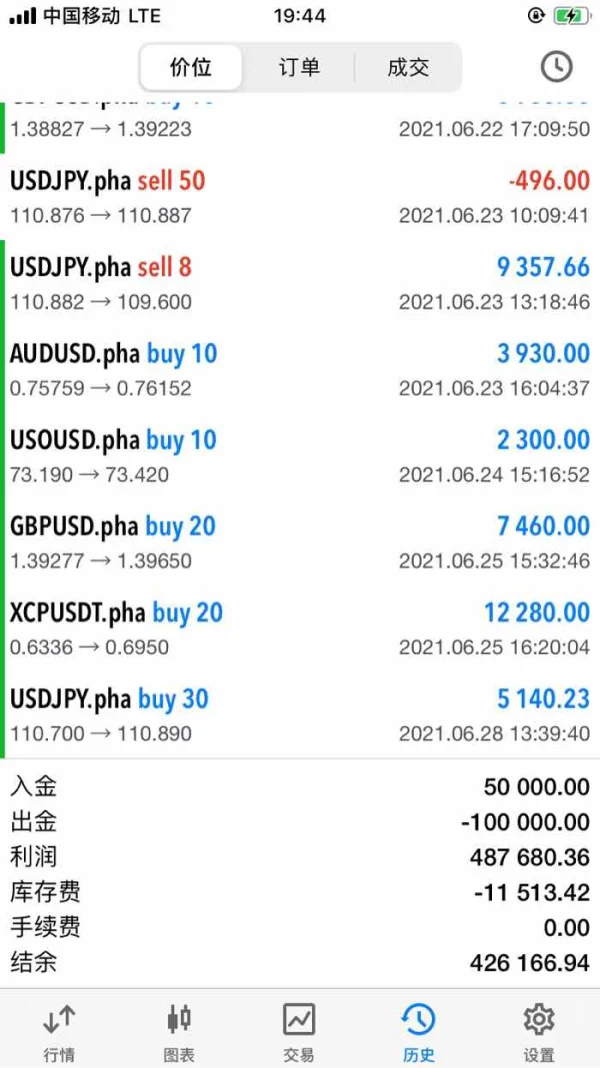
Task: Open the GBPUSD.pha buy 20 trade
Action: click(x=300, y=543)
